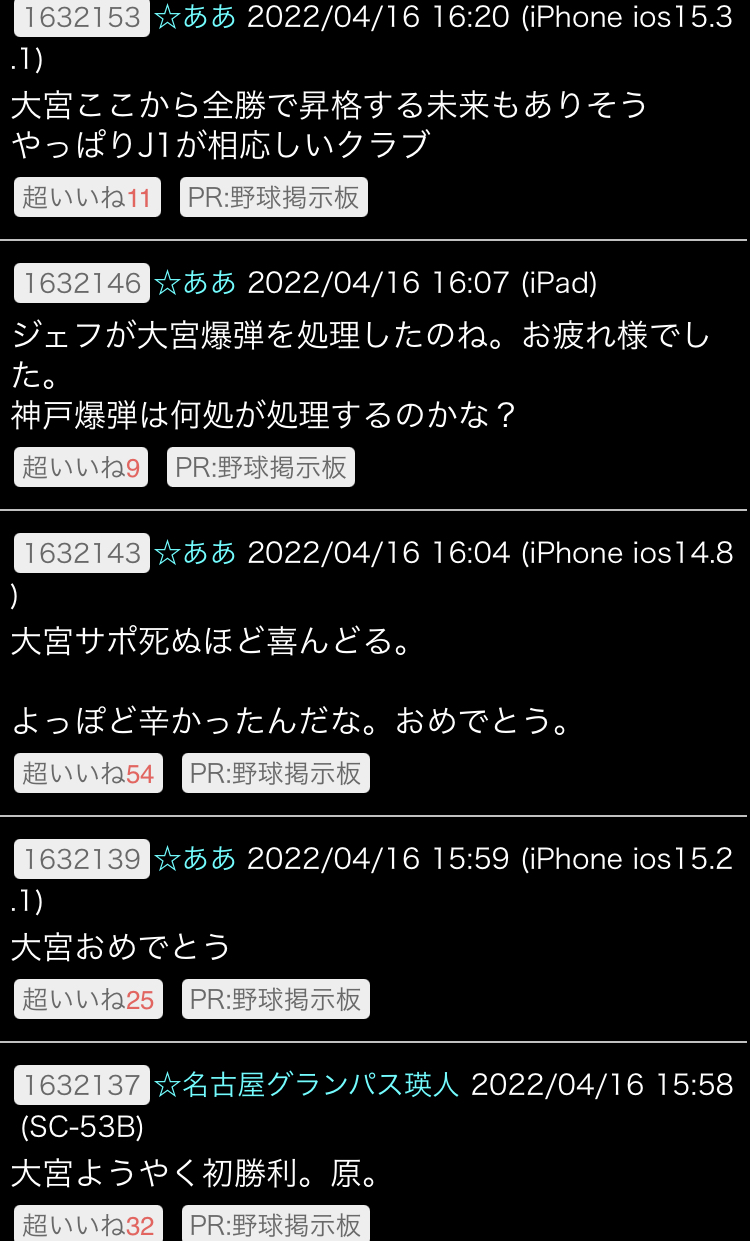
Task: Tap post number 1632153
Action: (x=82, y=17)
